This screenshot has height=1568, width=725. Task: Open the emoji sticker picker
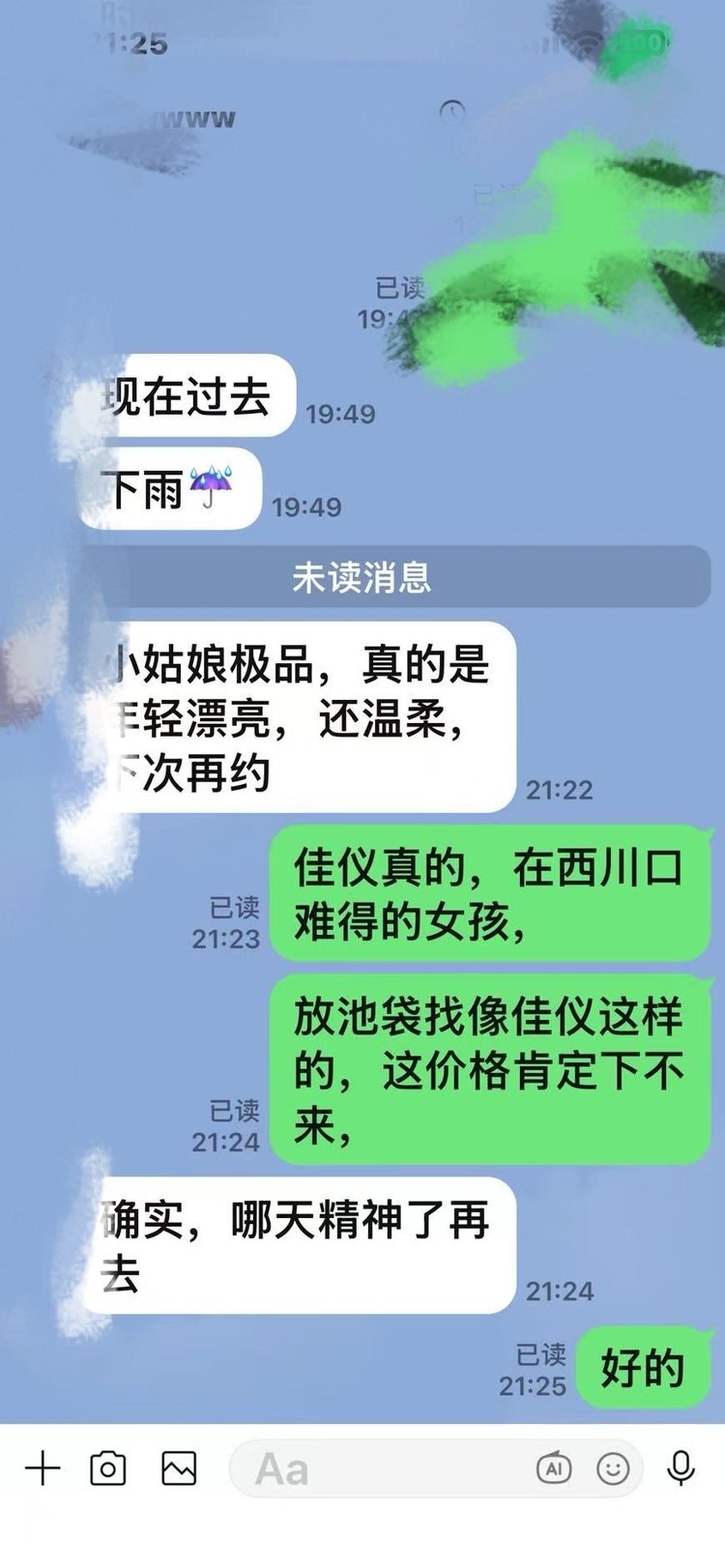[613, 1469]
